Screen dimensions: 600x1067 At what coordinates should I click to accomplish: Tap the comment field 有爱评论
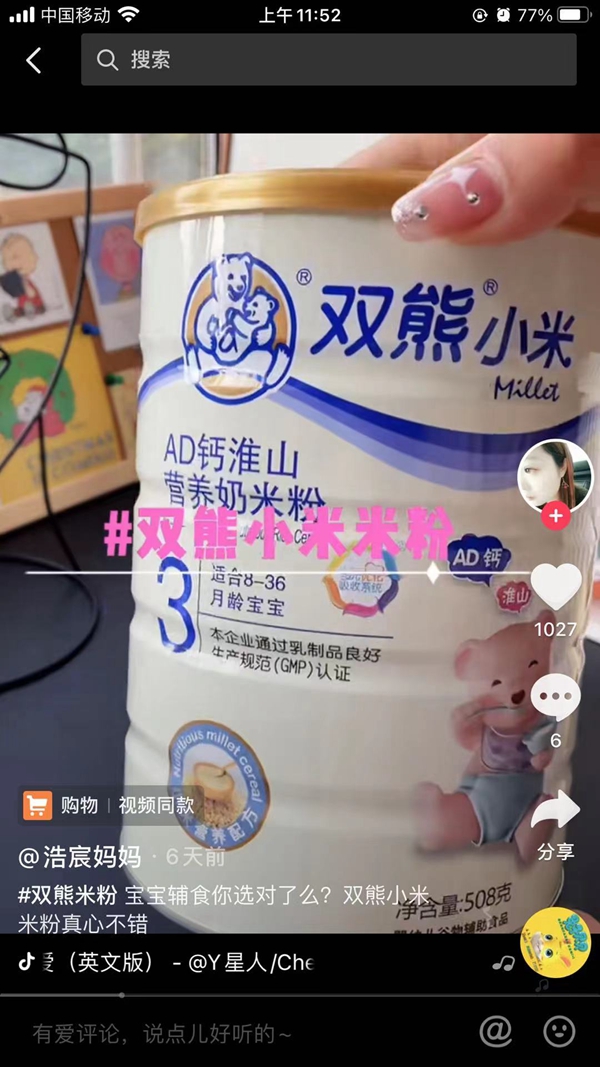(162, 1033)
